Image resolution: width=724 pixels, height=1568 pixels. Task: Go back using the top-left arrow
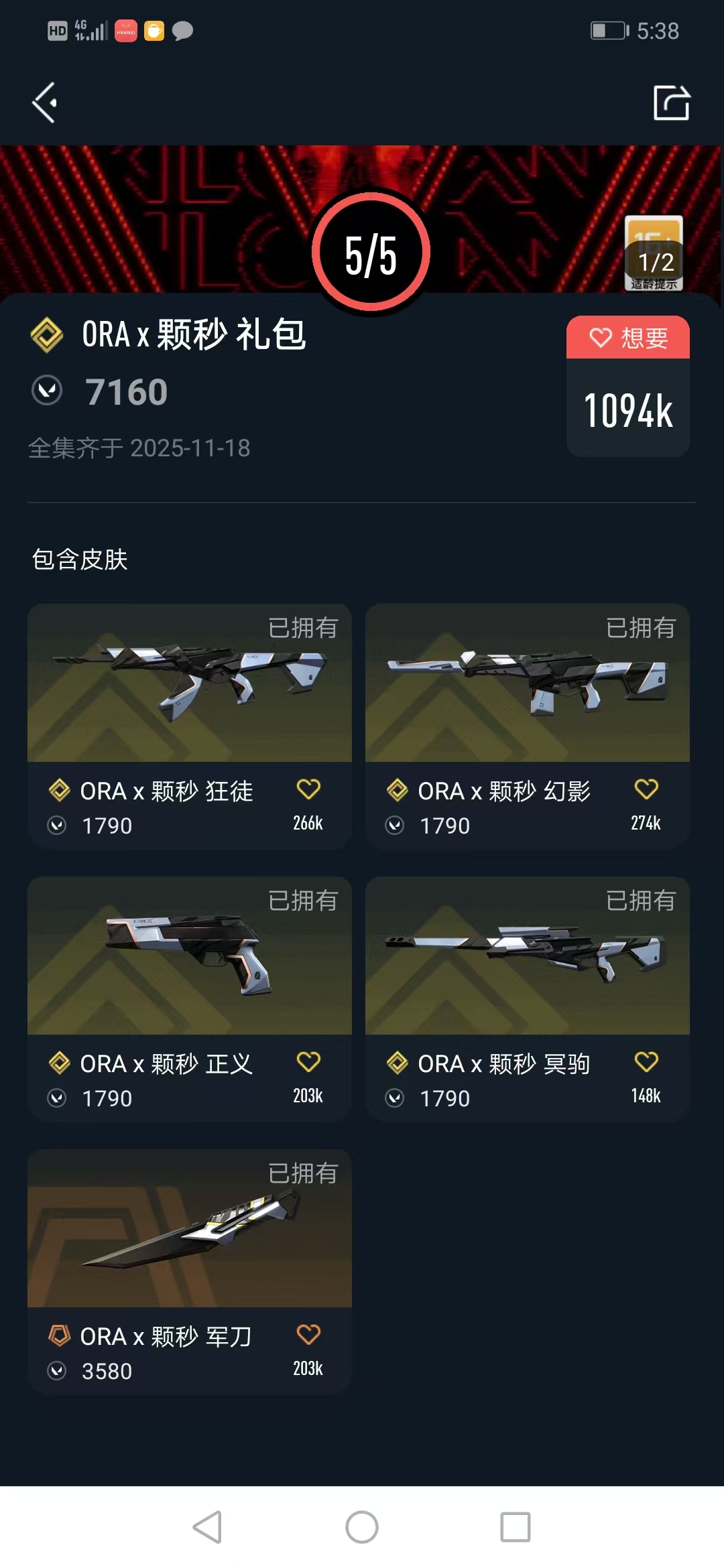[44, 103]
